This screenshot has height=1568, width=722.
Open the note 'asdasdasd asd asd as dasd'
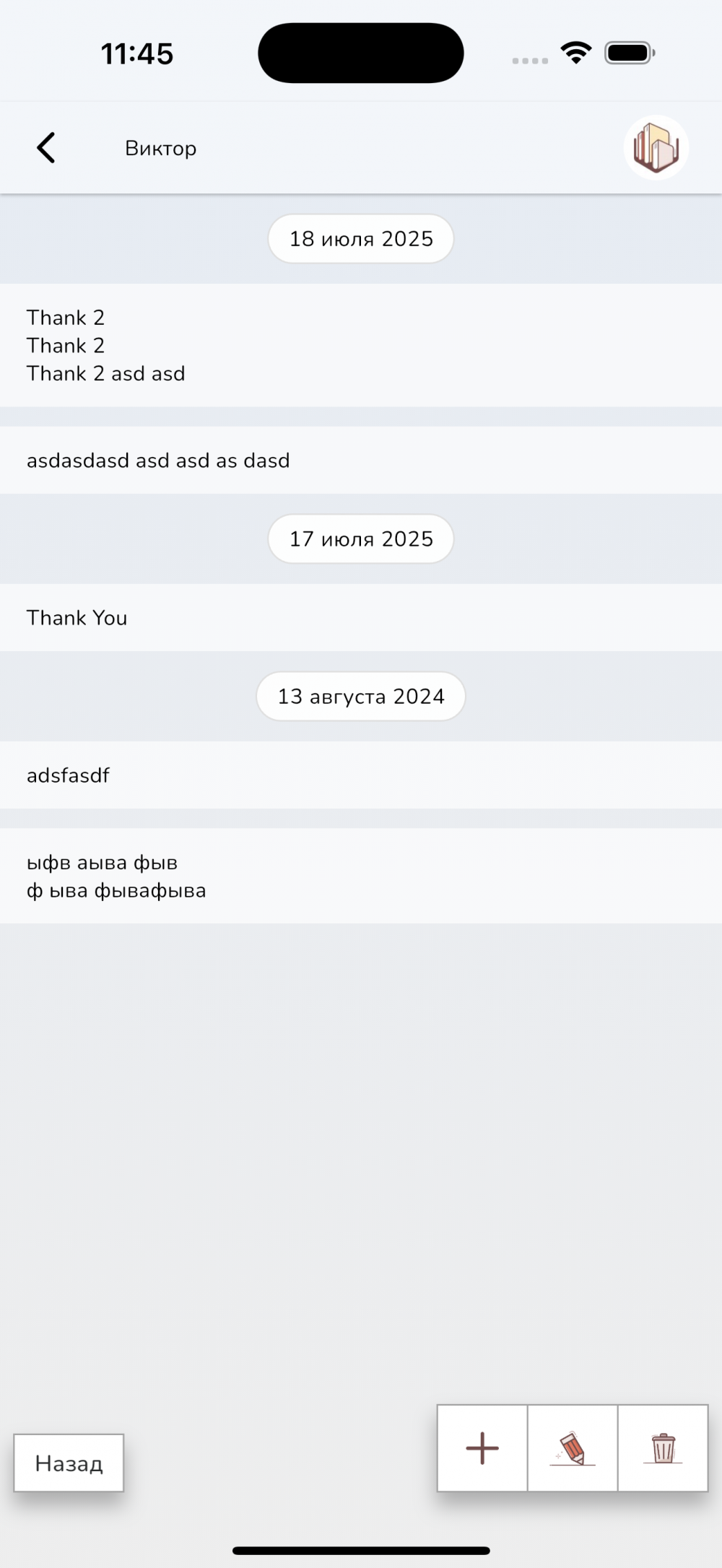coord(361,461)
